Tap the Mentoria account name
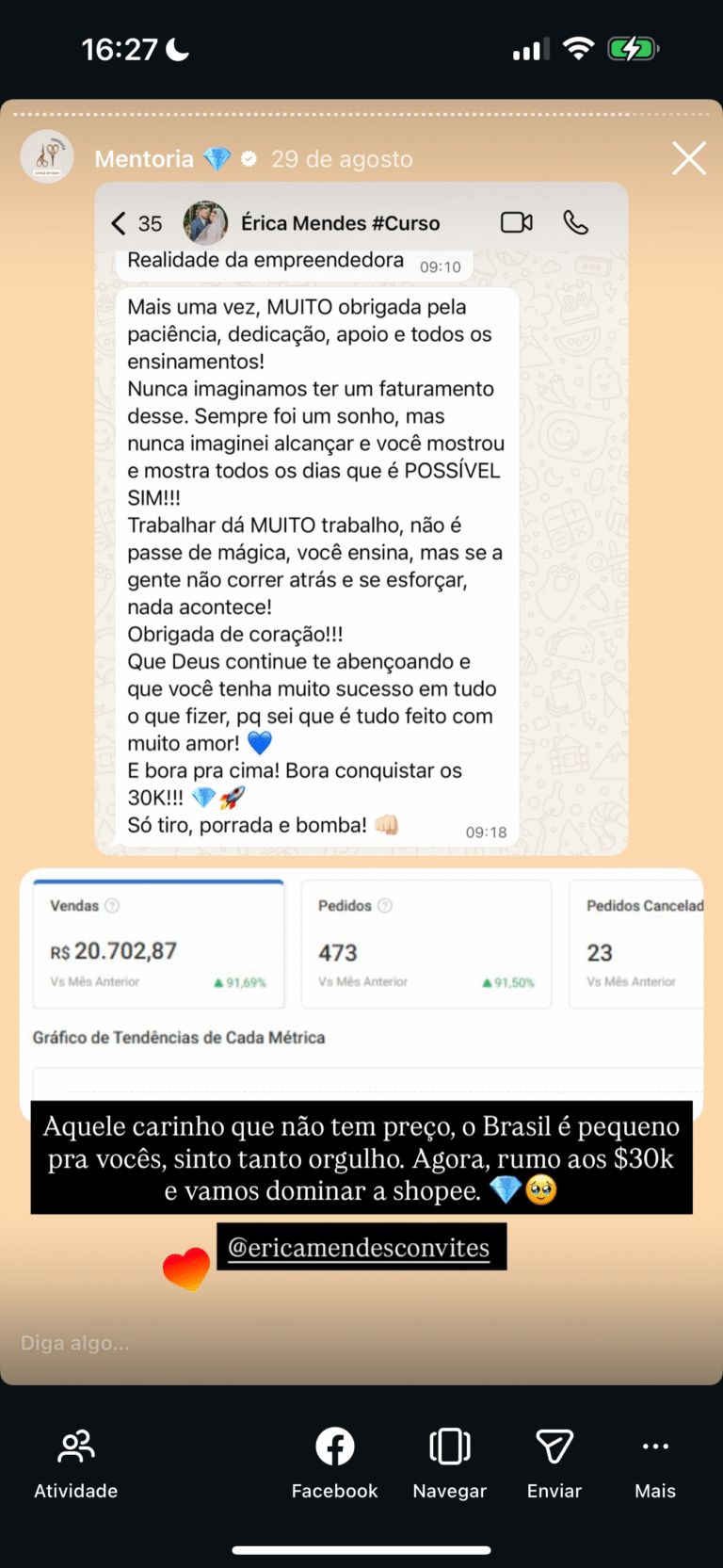723x1568 pixels. point(144,159)
